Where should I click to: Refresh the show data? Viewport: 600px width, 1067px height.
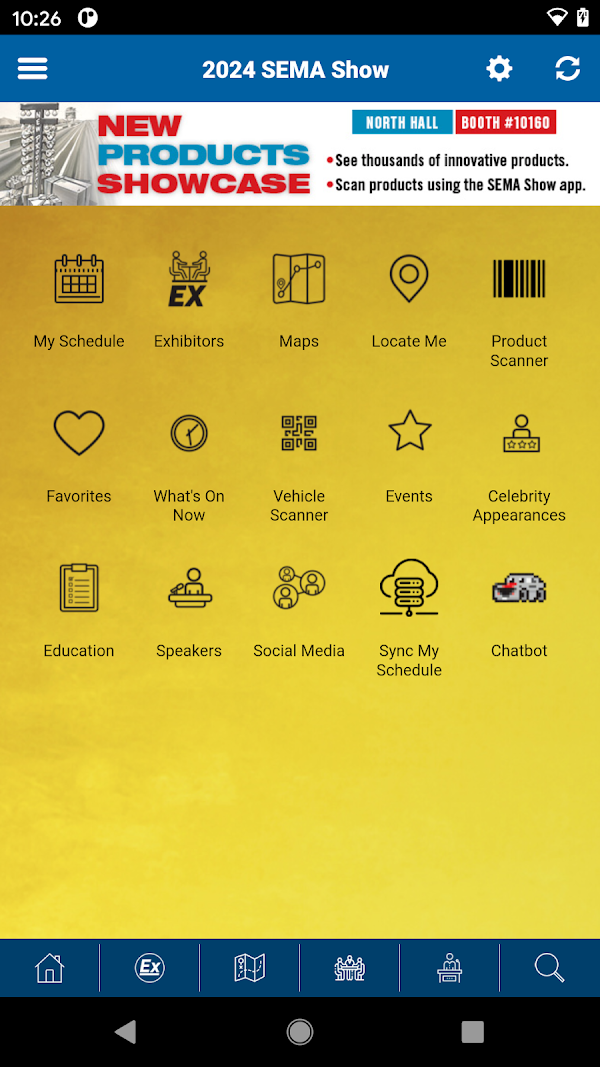pyautogui.click(x=567, y=69)
